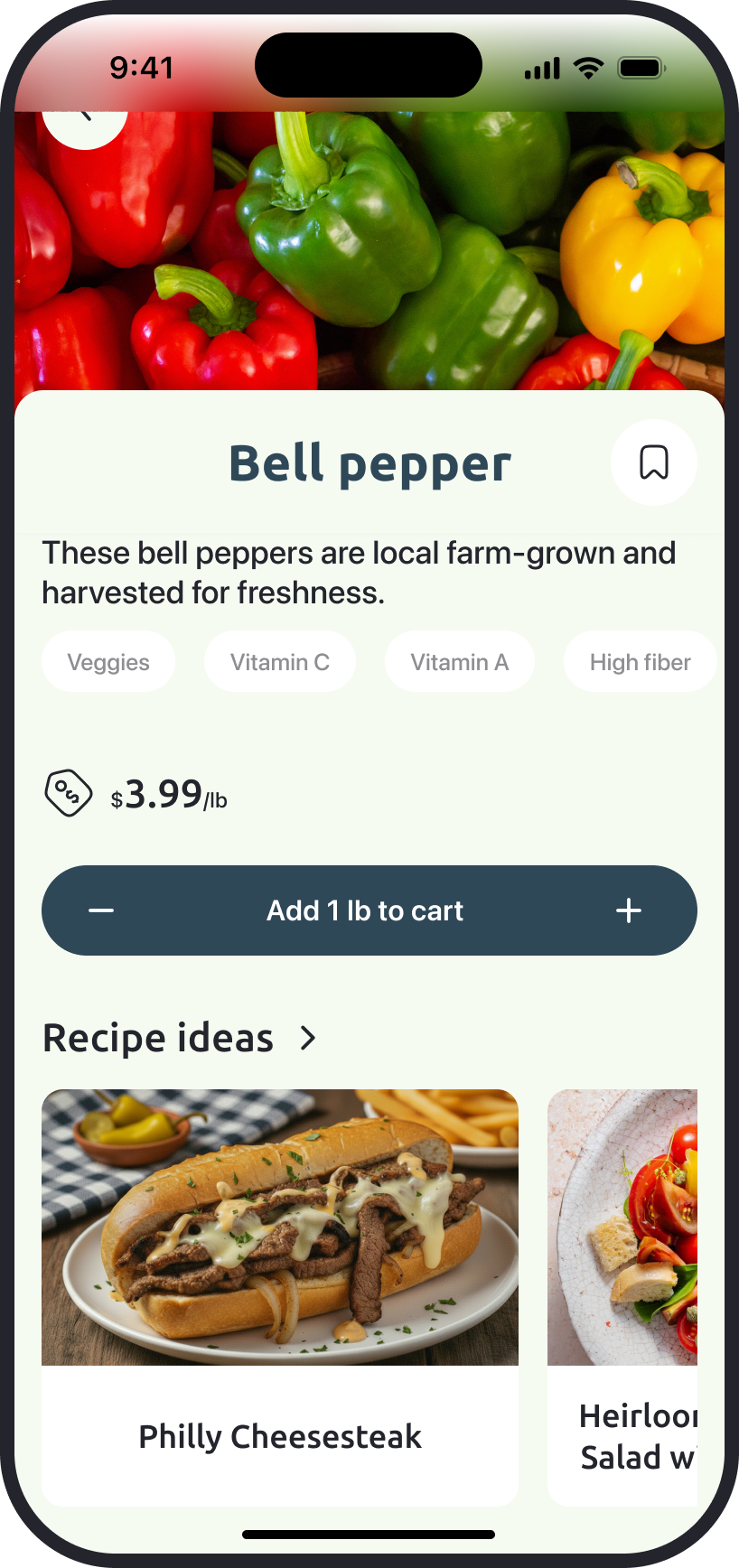This screenshot has width=739, height=1568.
Task: Open the Heirloom Salad recipe card
Action: click(623, 1296)
